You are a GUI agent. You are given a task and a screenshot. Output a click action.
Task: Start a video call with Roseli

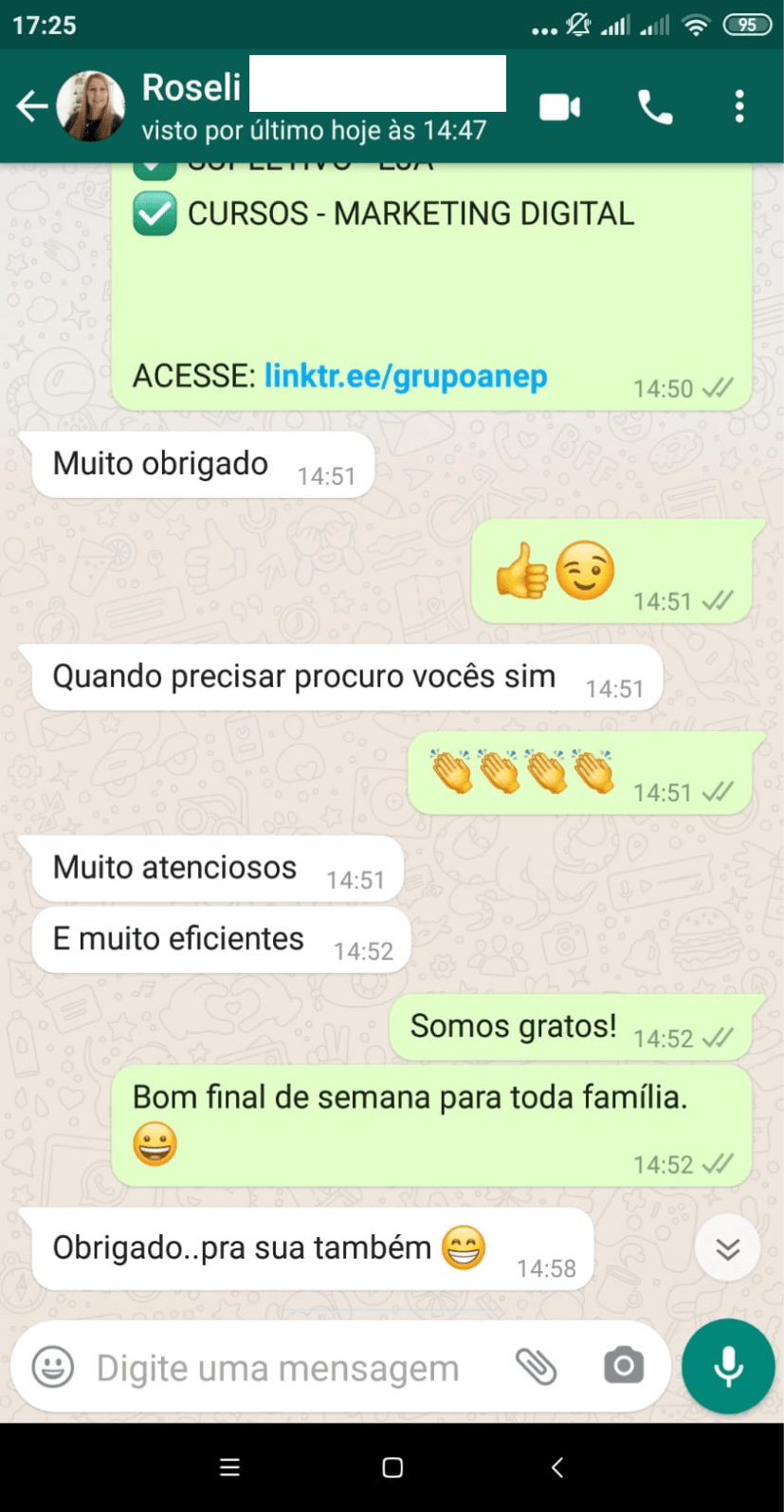coord(559,106)
